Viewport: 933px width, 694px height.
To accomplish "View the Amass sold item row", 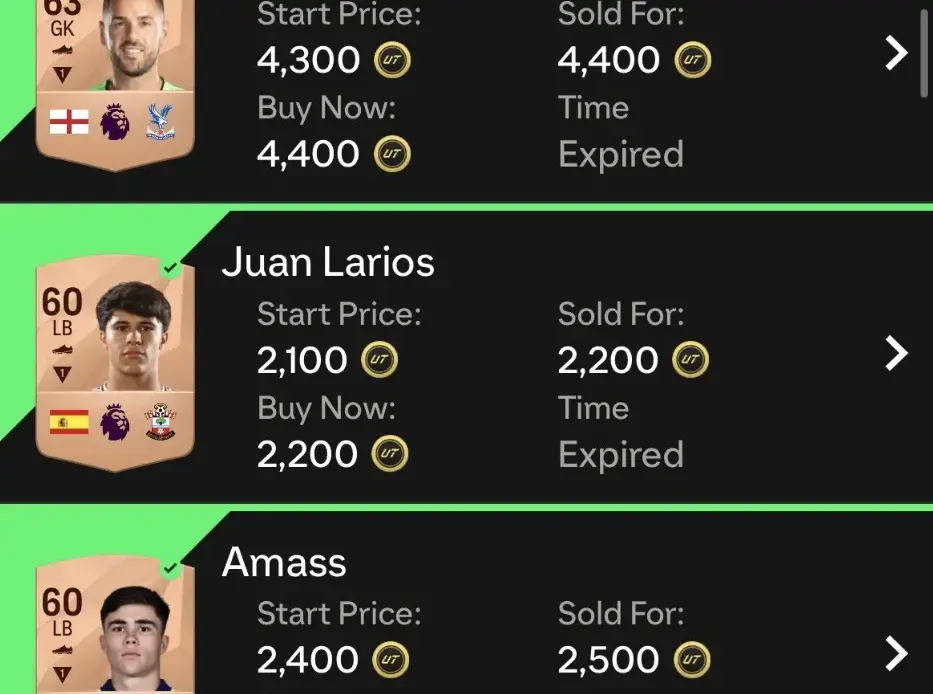I will [x=896, y=654].
